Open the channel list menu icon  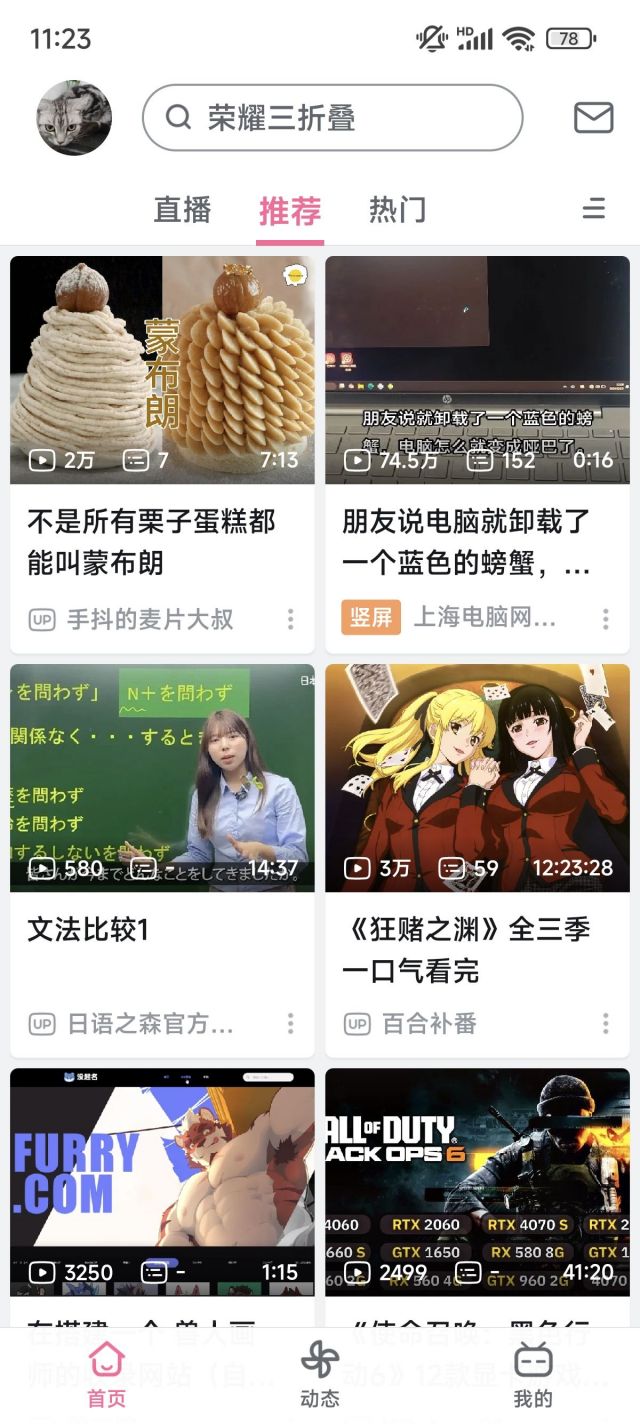click(x=594, y=209)
